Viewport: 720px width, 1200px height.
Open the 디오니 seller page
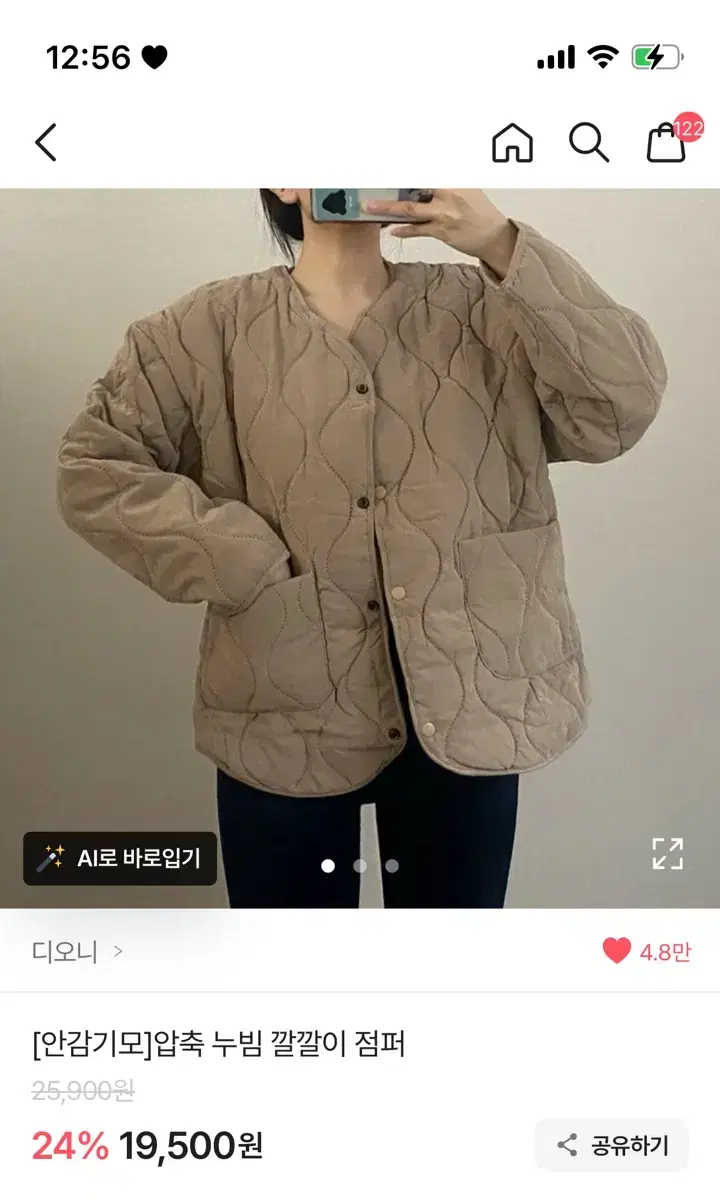point(63,953)
